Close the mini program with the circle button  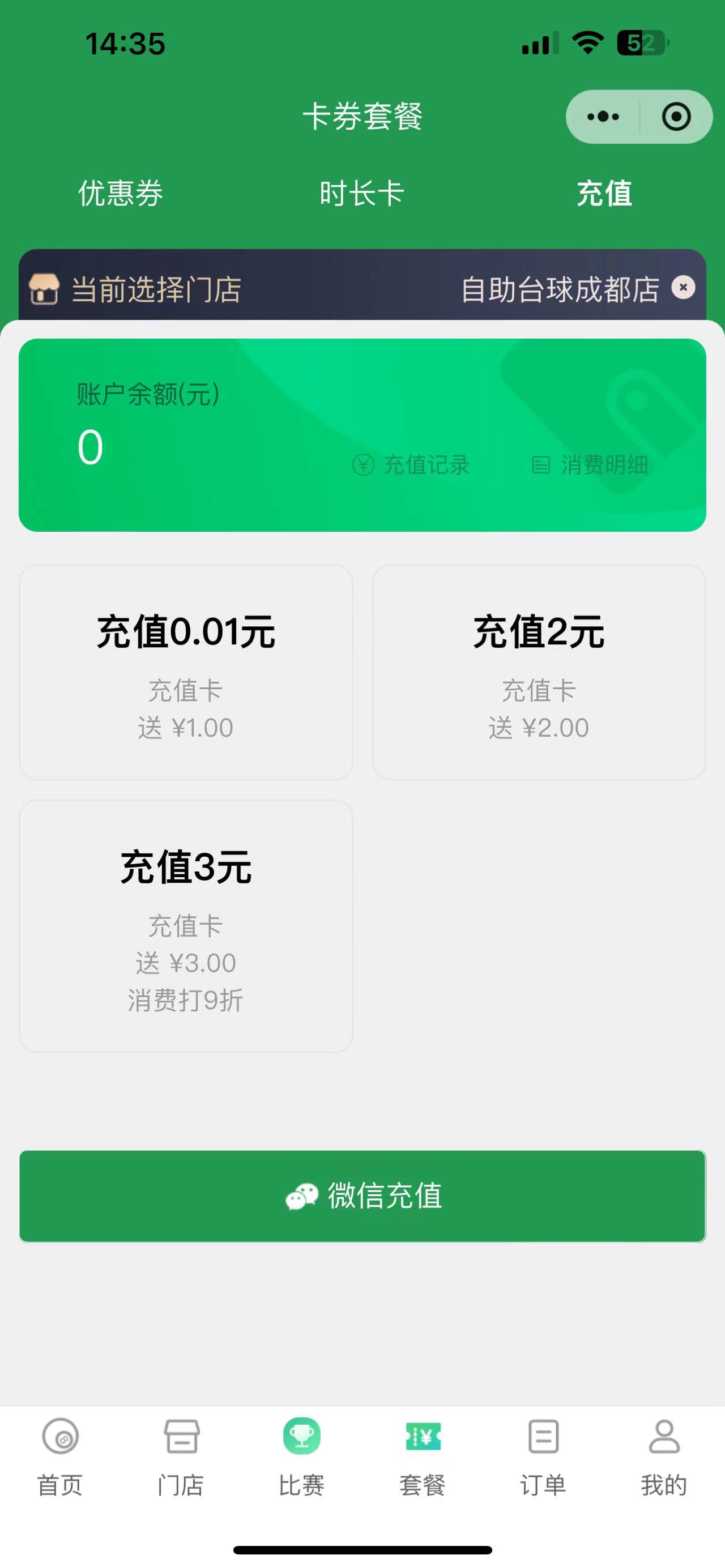click(x=676, y=116)
